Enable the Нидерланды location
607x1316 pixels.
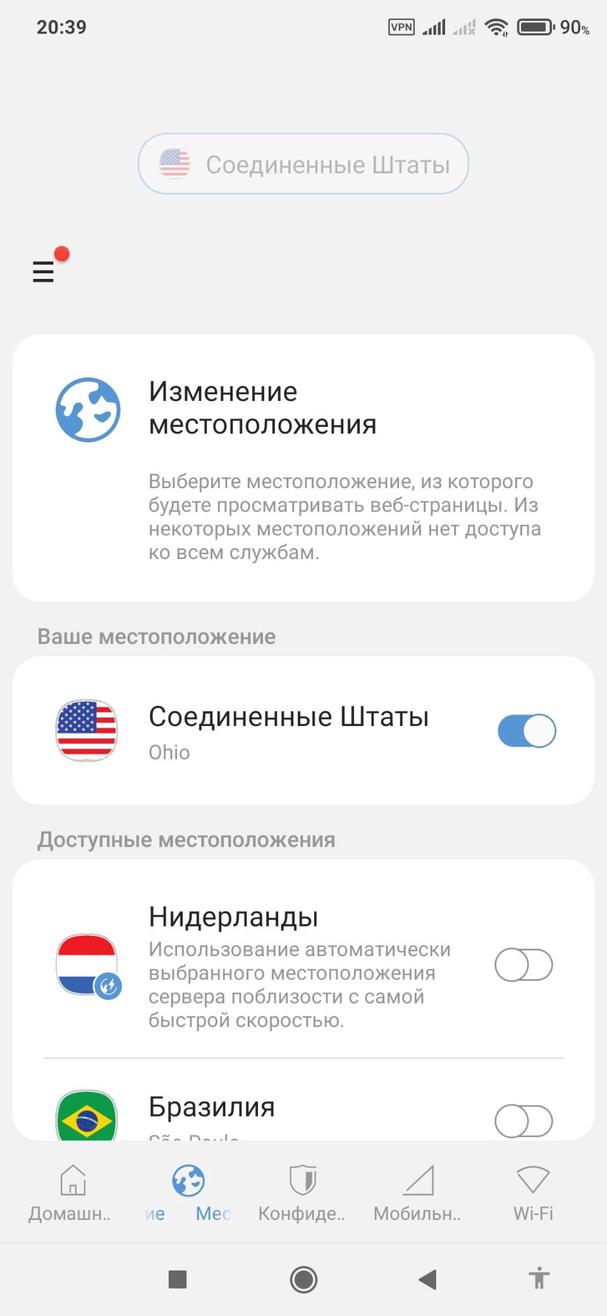pos(523,965)
